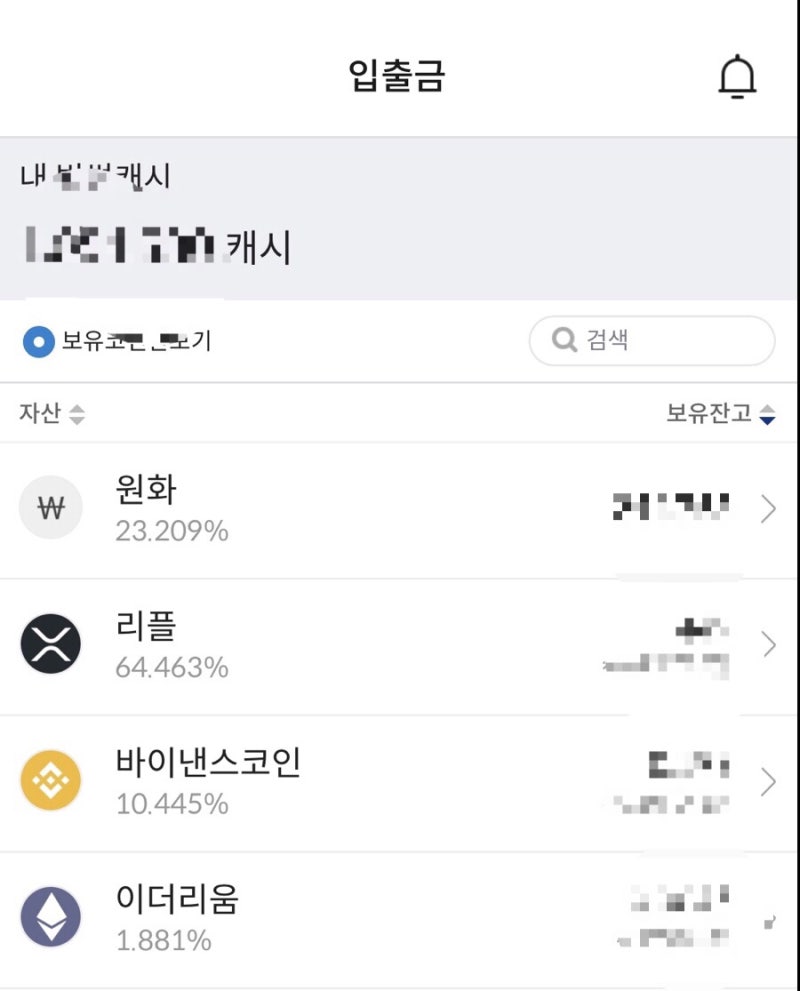Select the blue radio filter option

tap(38, 341)
